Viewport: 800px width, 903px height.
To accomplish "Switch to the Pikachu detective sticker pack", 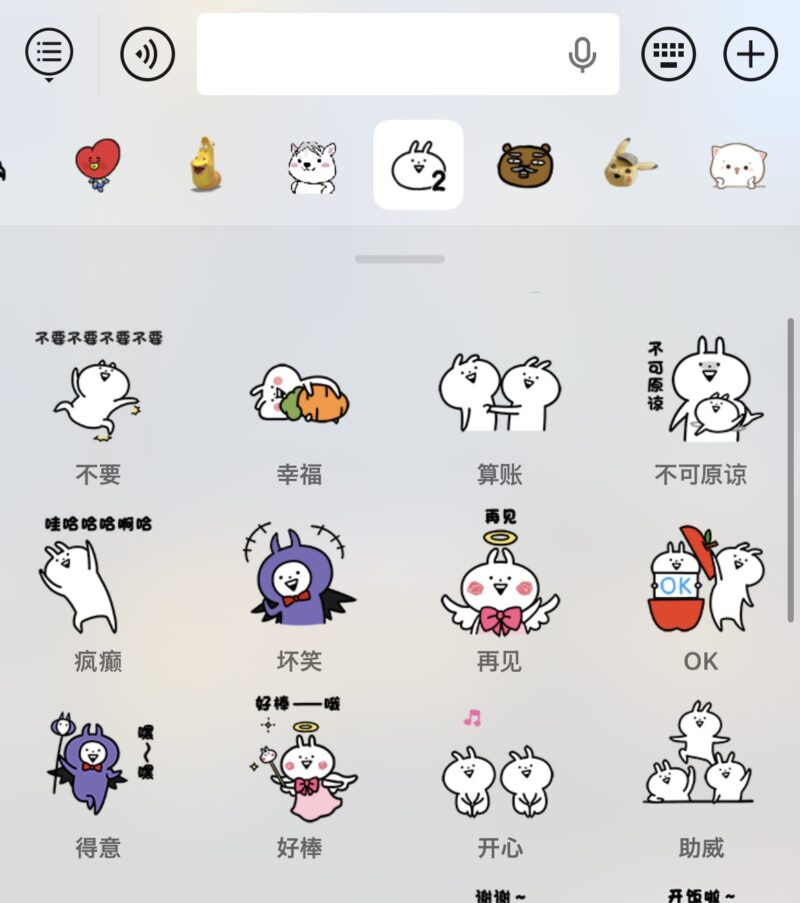I will point(631,165).
